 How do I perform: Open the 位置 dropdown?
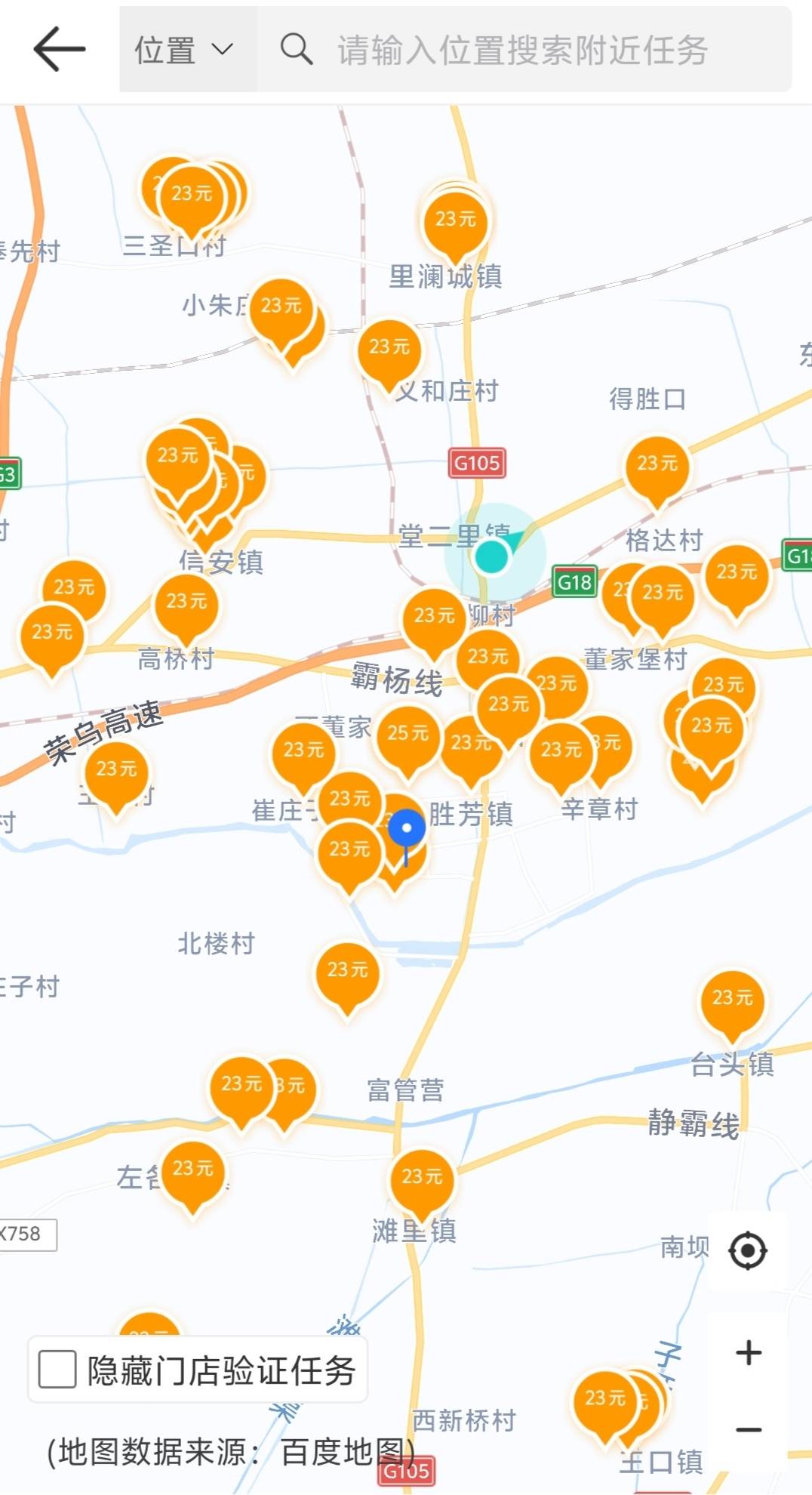(x=184, y=50)
